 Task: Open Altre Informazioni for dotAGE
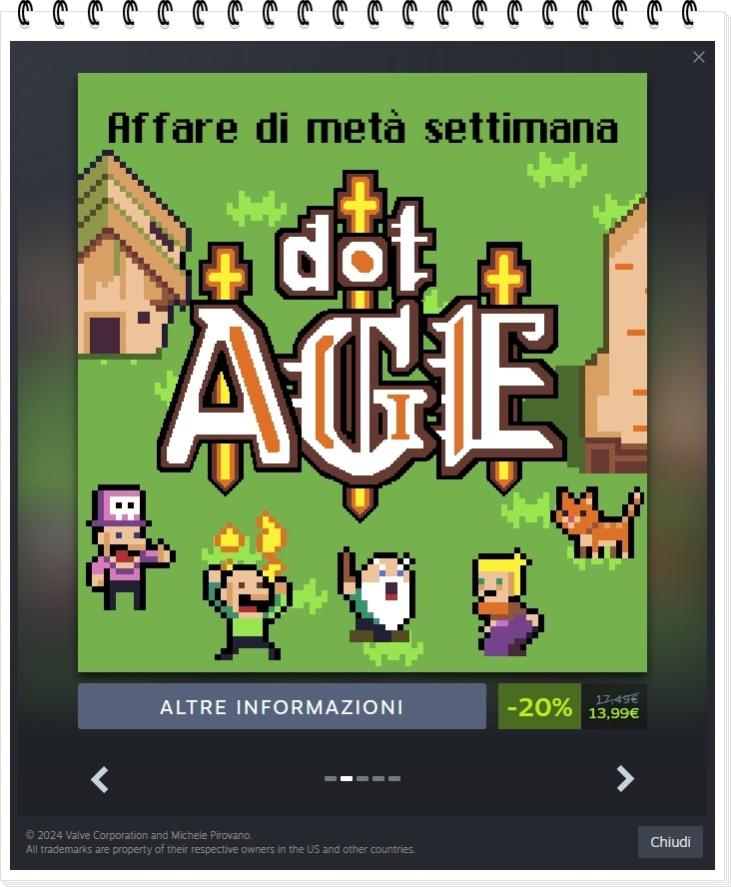(282, 707)
